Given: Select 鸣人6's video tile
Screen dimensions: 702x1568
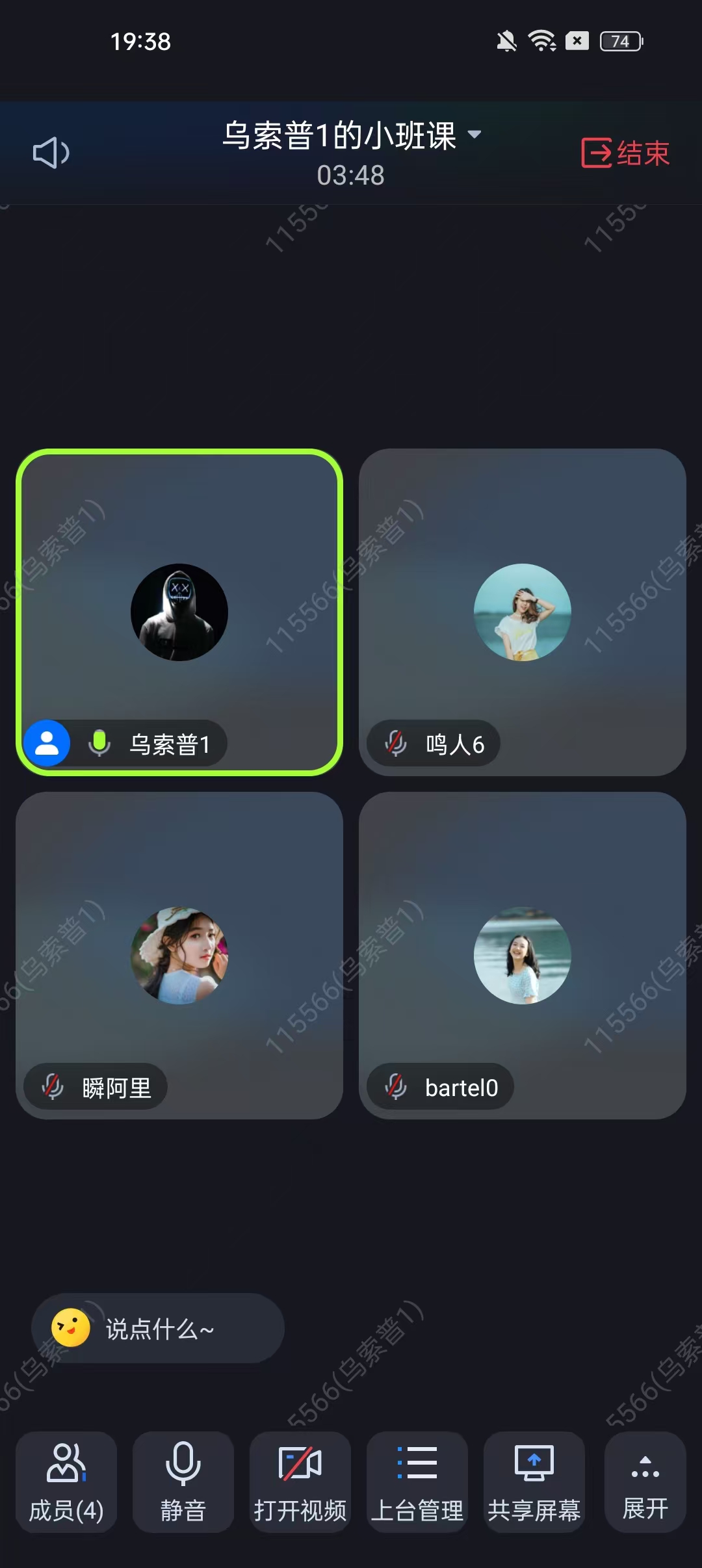Looking at the screenshot, I should (522, 612).
